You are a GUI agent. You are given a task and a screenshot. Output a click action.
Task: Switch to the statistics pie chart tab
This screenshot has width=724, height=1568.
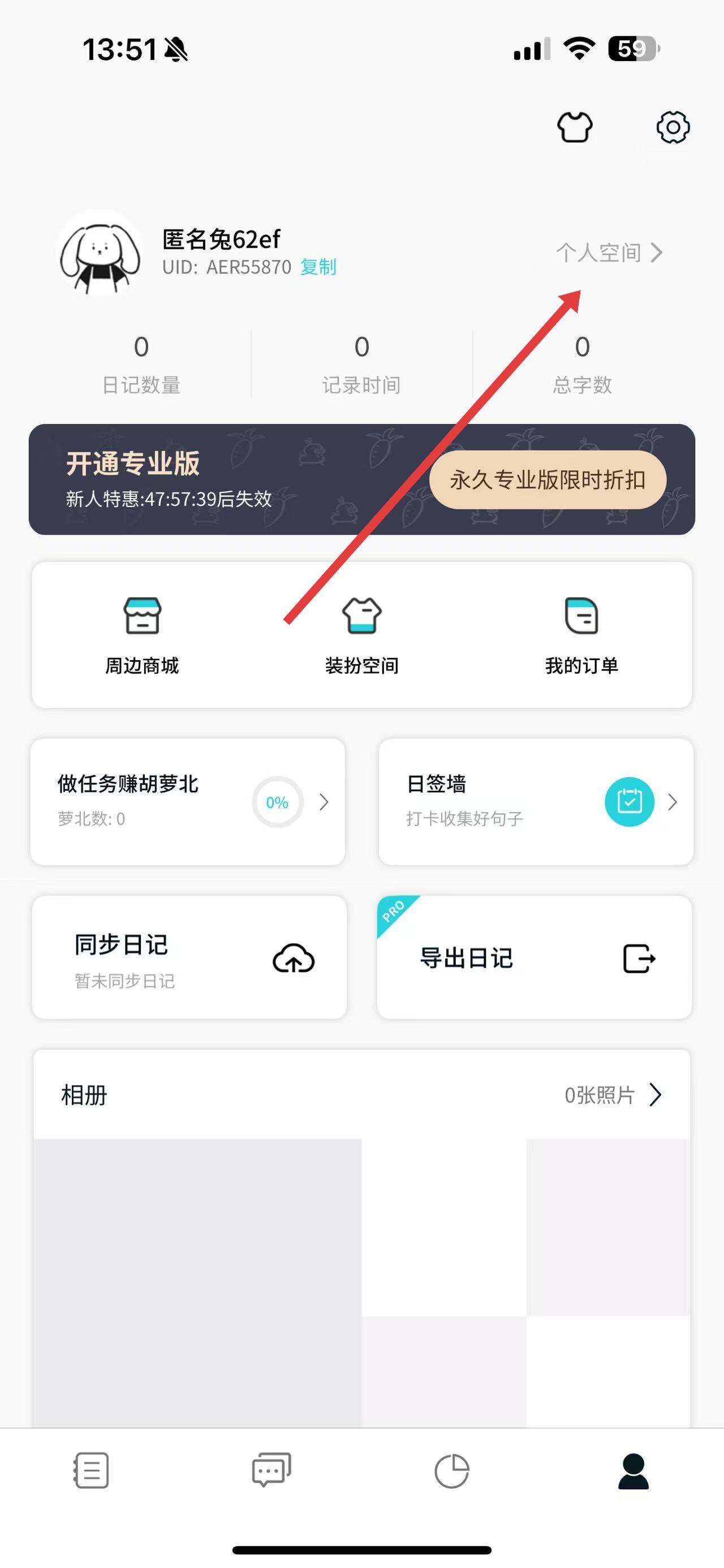click(x=452, y=1471)
